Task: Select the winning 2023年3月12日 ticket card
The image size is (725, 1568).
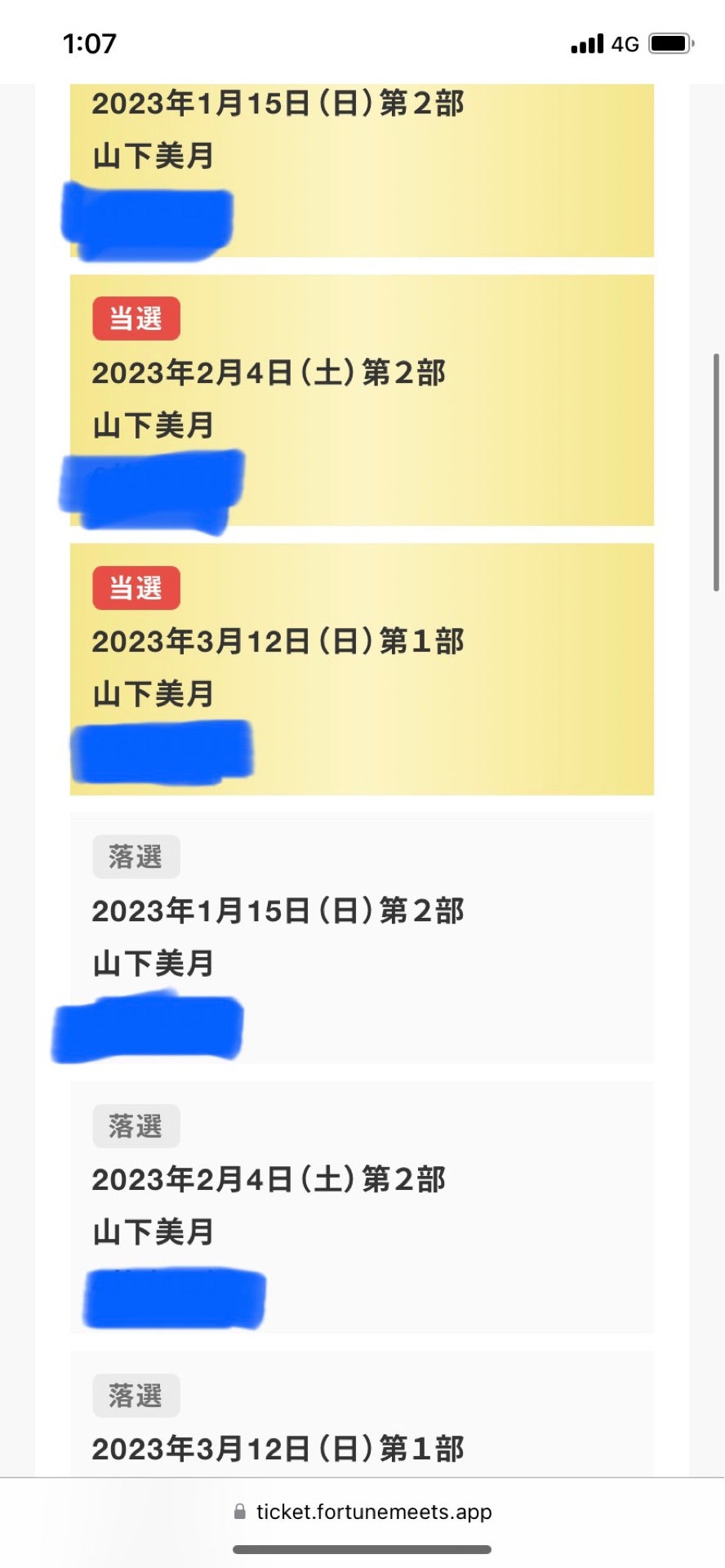Action: (362, 668)
